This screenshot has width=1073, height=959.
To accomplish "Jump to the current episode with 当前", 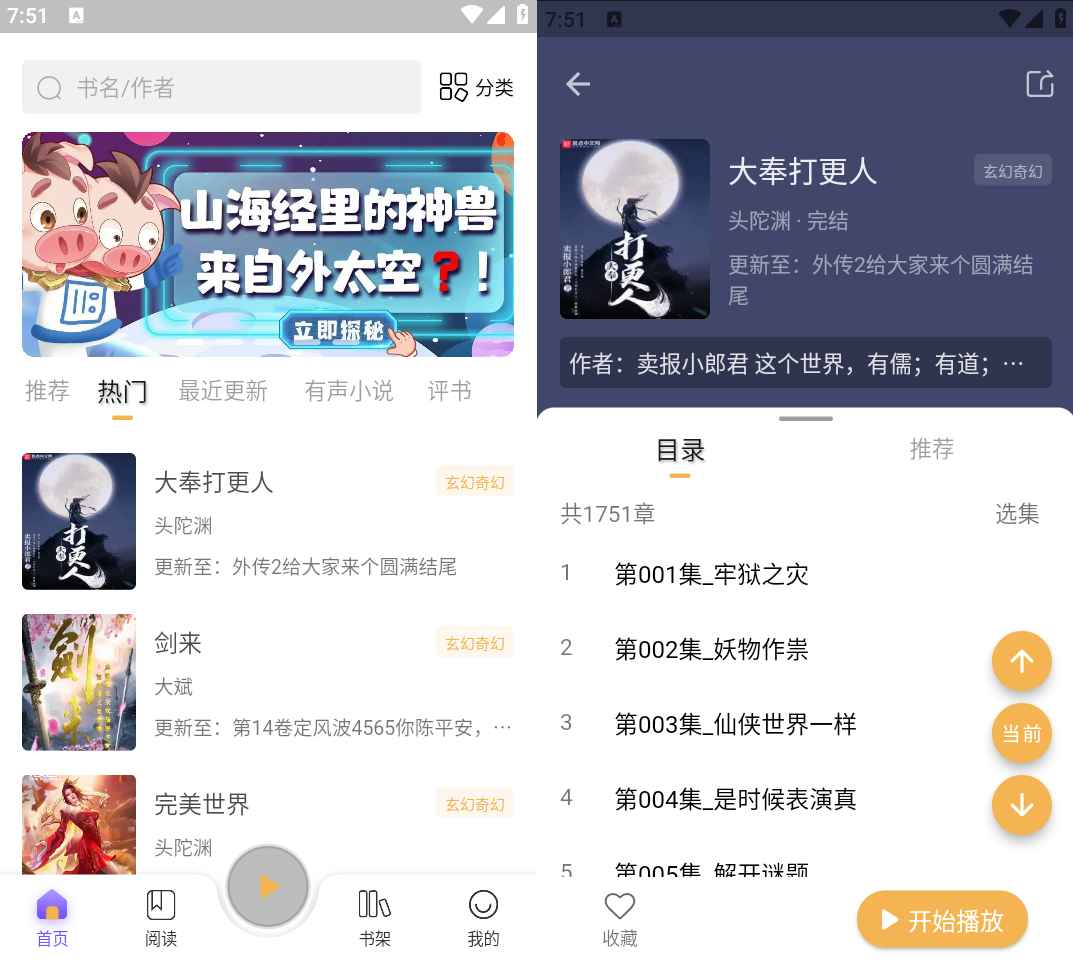I will click(x=1021, y=734).
